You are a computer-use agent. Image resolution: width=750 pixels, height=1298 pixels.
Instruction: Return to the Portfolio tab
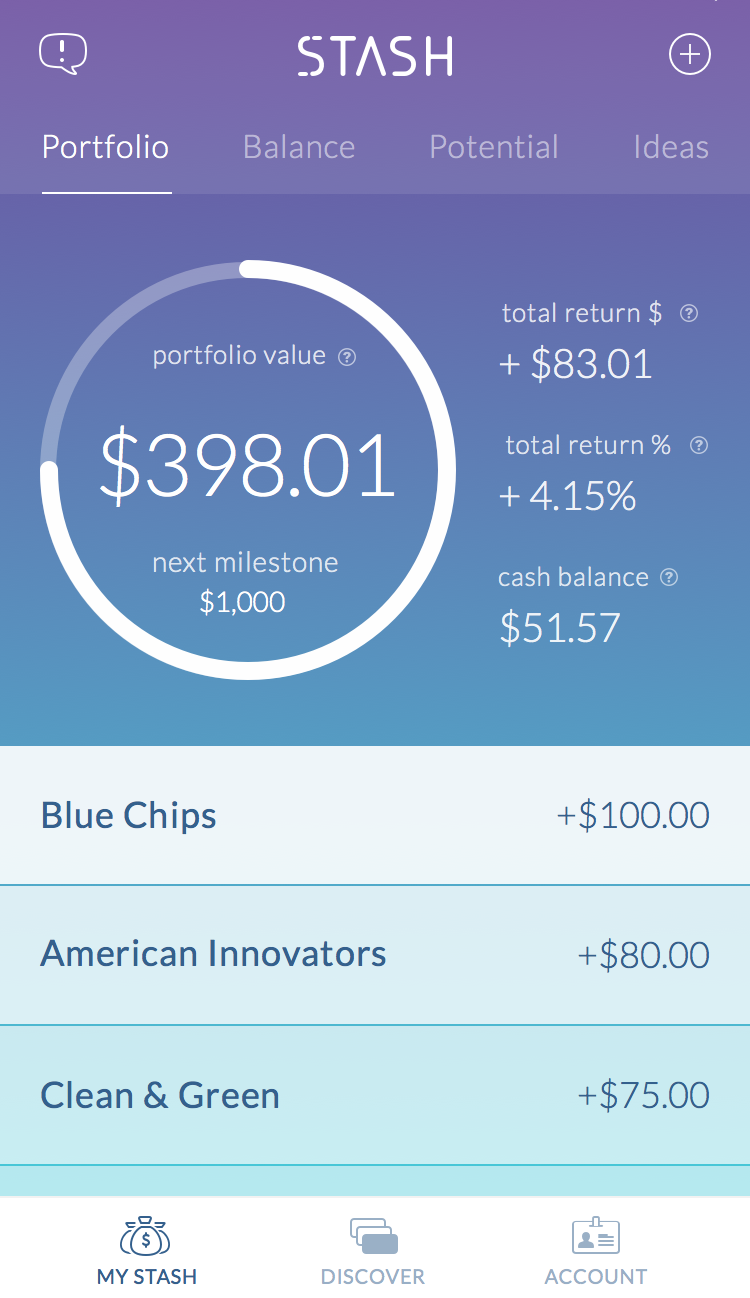click(x=105, y=146)
